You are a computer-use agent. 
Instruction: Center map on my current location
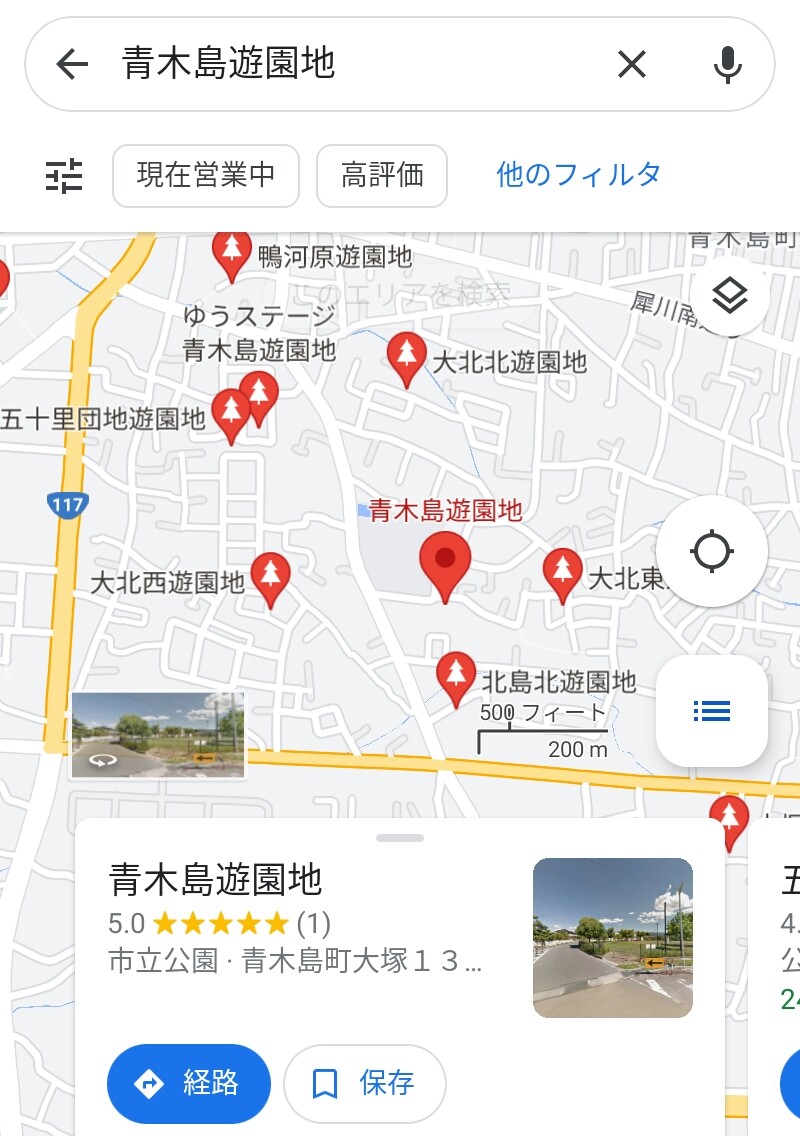coord(712,551)
